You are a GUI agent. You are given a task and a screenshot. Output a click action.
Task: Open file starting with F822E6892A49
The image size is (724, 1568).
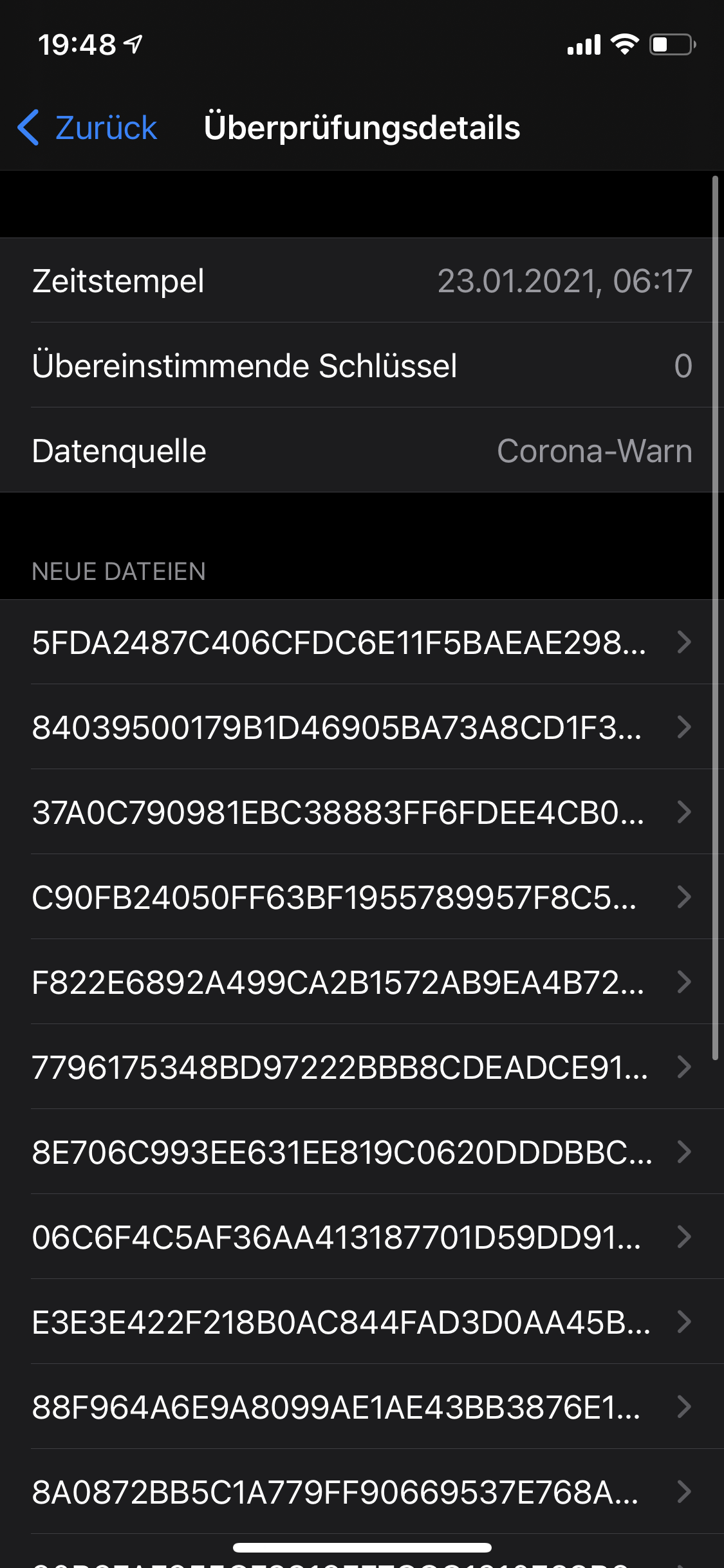point(360,982)
